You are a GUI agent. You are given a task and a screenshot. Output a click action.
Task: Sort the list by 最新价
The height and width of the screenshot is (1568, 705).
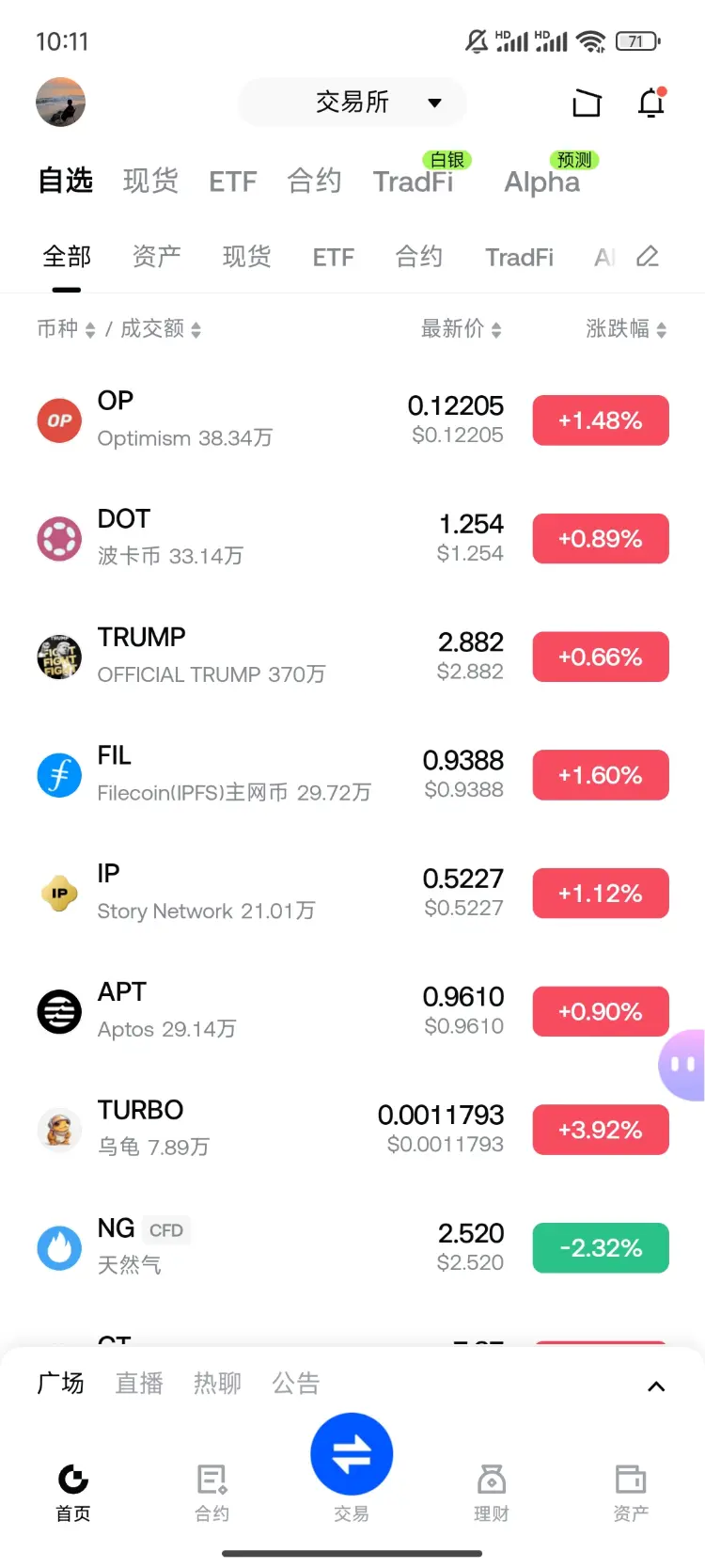tap(461, 329)
